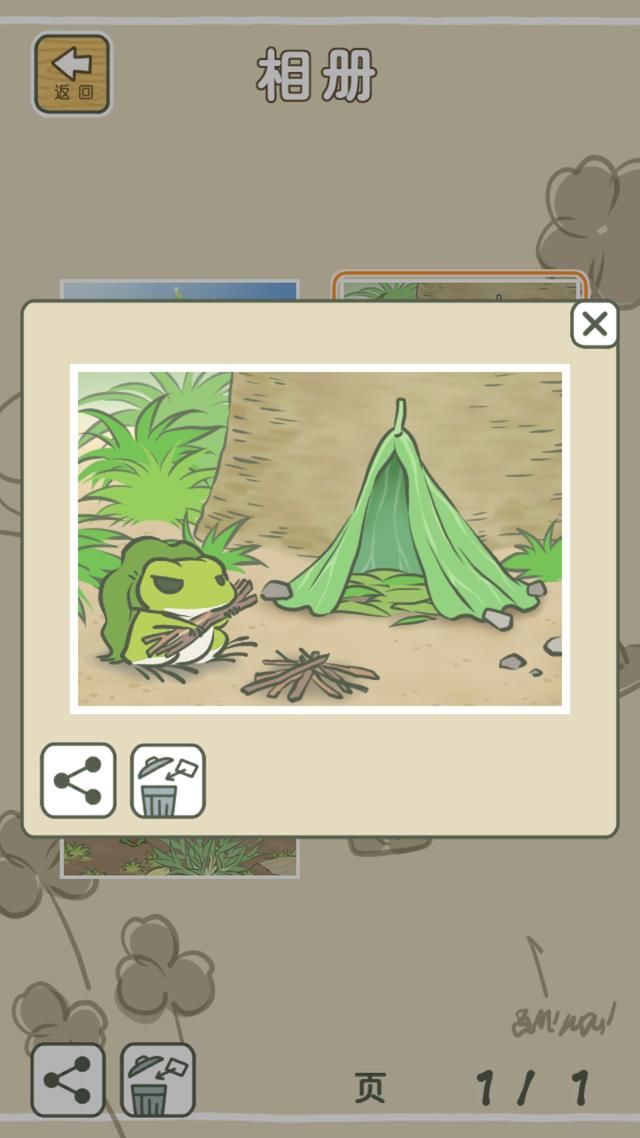Tap the 返回 back arrow button
This screenshot has width=640, height=1138.
(72, 74)
